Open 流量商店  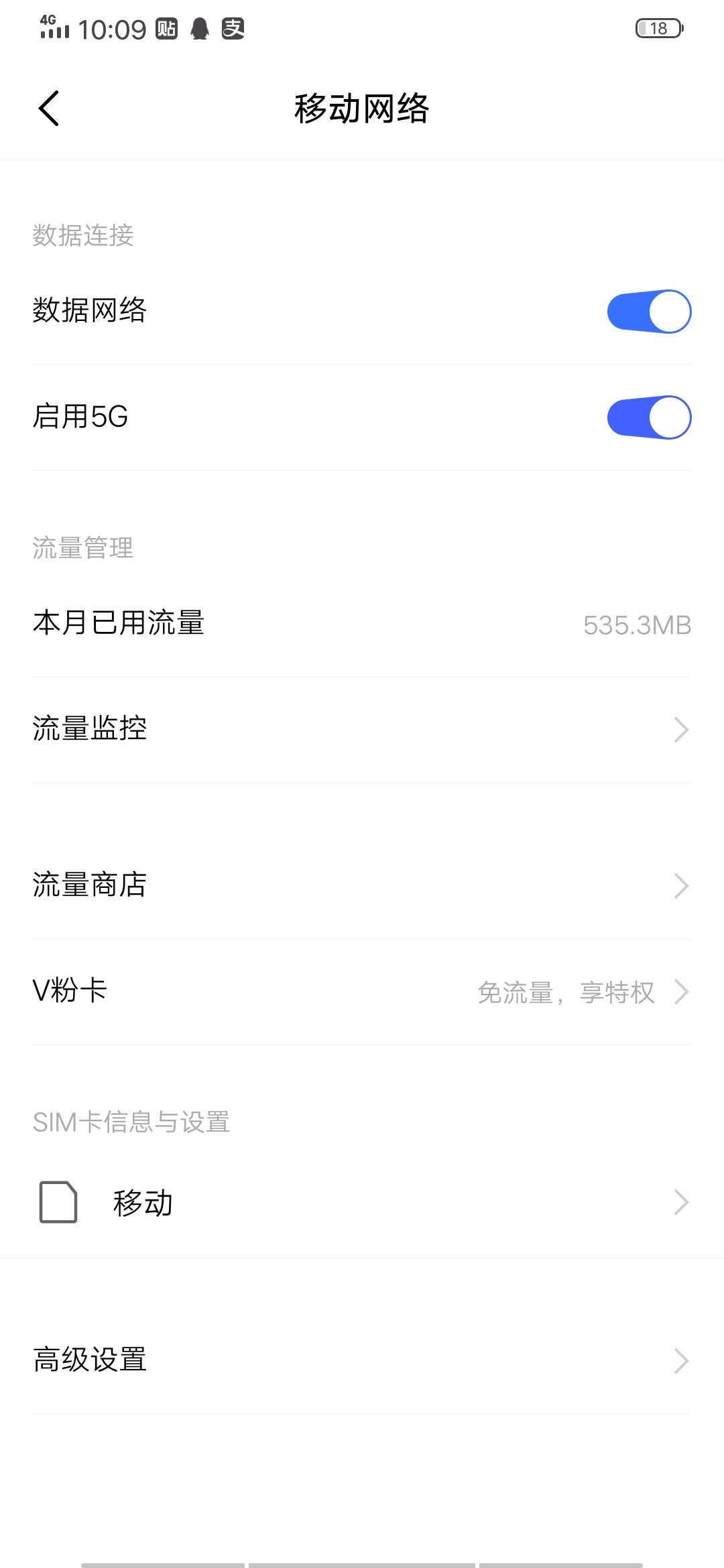pyautogui.click(x=362, y=885)
